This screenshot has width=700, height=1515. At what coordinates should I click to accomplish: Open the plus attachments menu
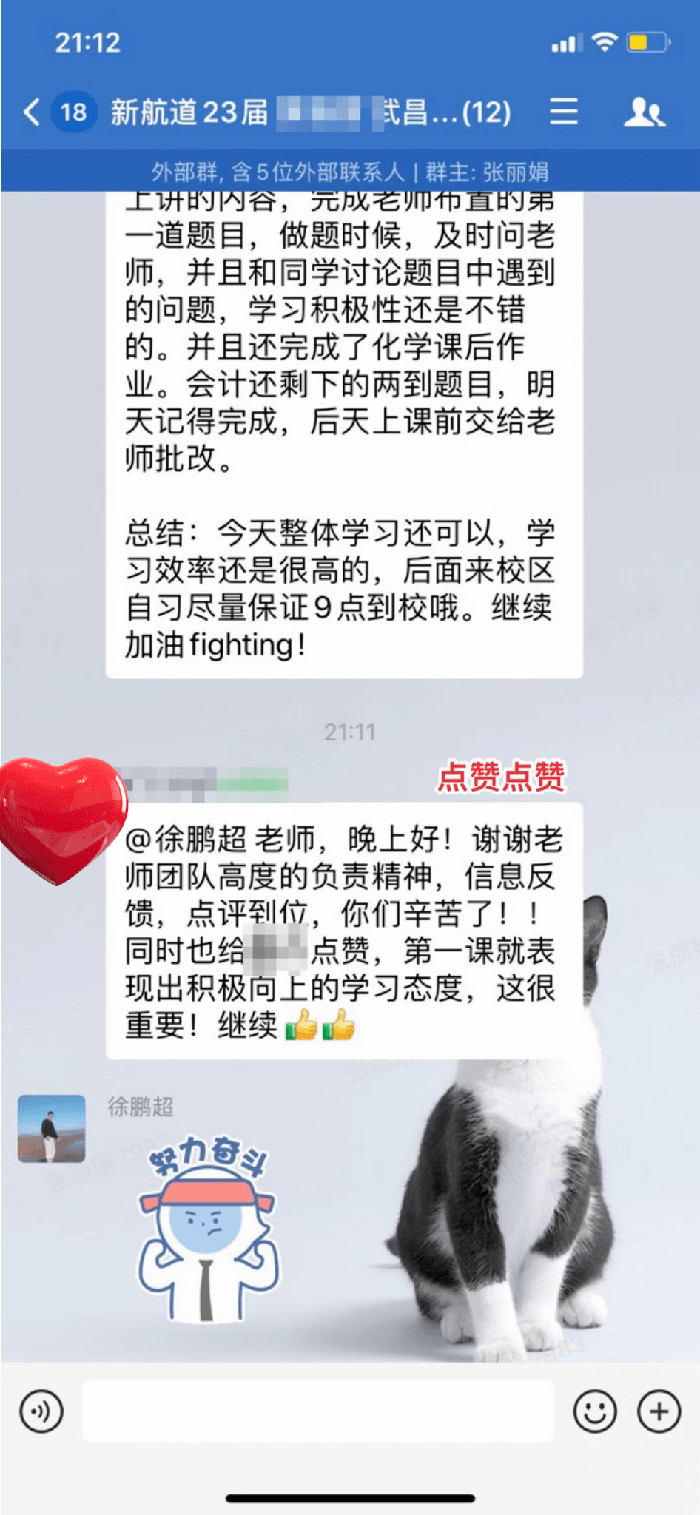(x=659, y=1412)
